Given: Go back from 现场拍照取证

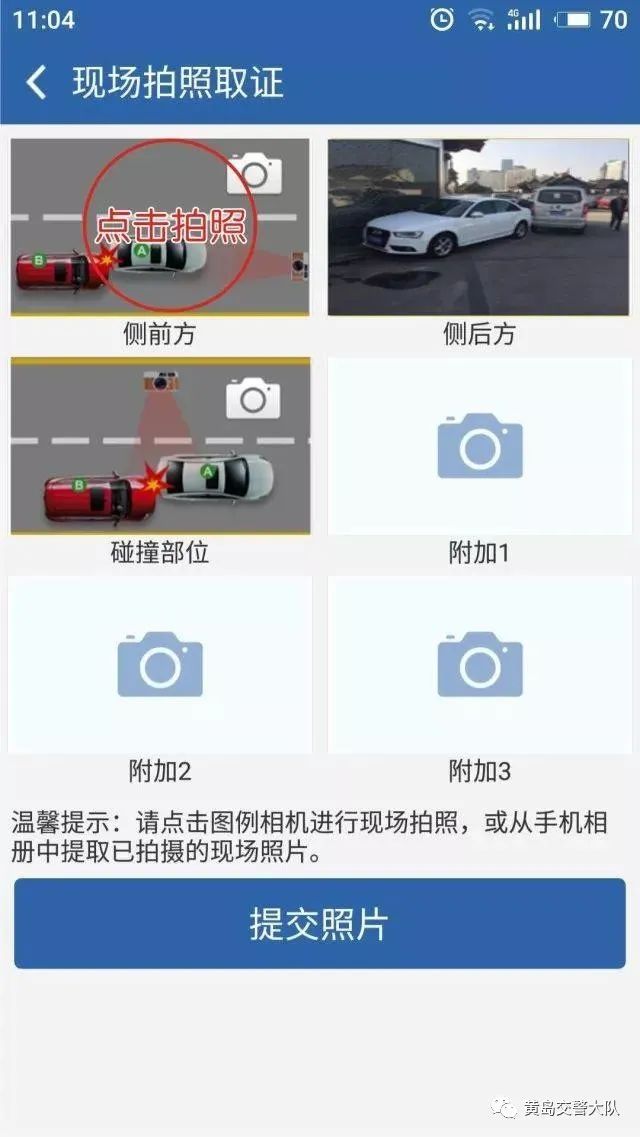Looking at the screenshot, I should pyautogui.click(x=36, y=82).
